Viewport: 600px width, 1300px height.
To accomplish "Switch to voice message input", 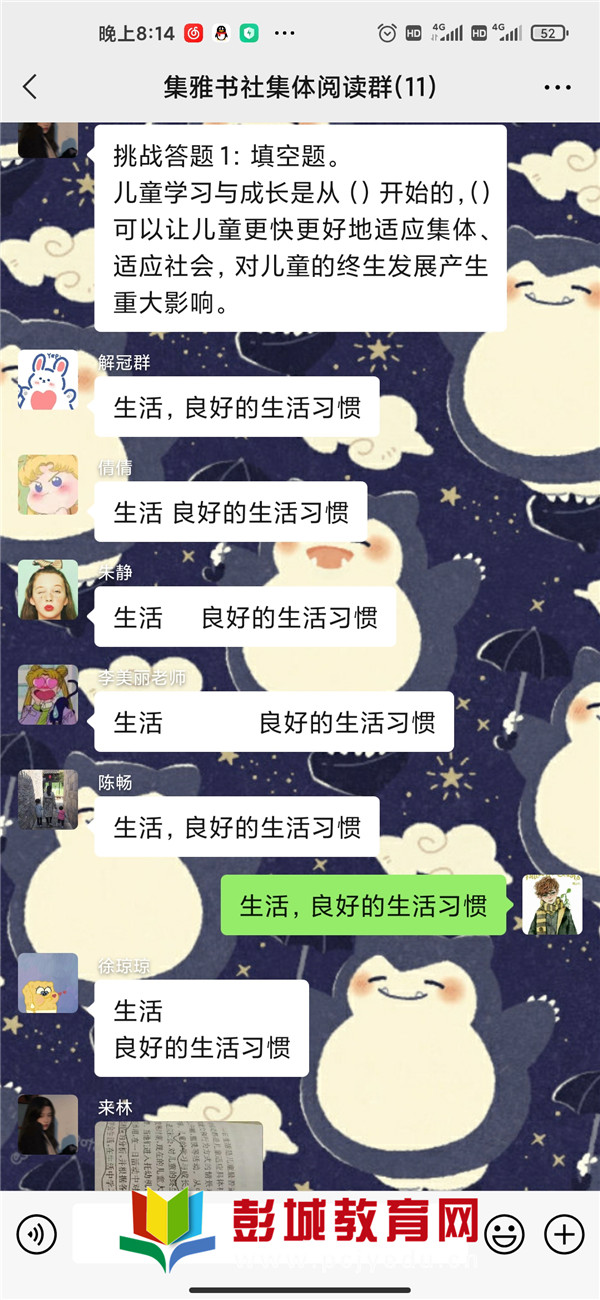I will [37, 1233].
